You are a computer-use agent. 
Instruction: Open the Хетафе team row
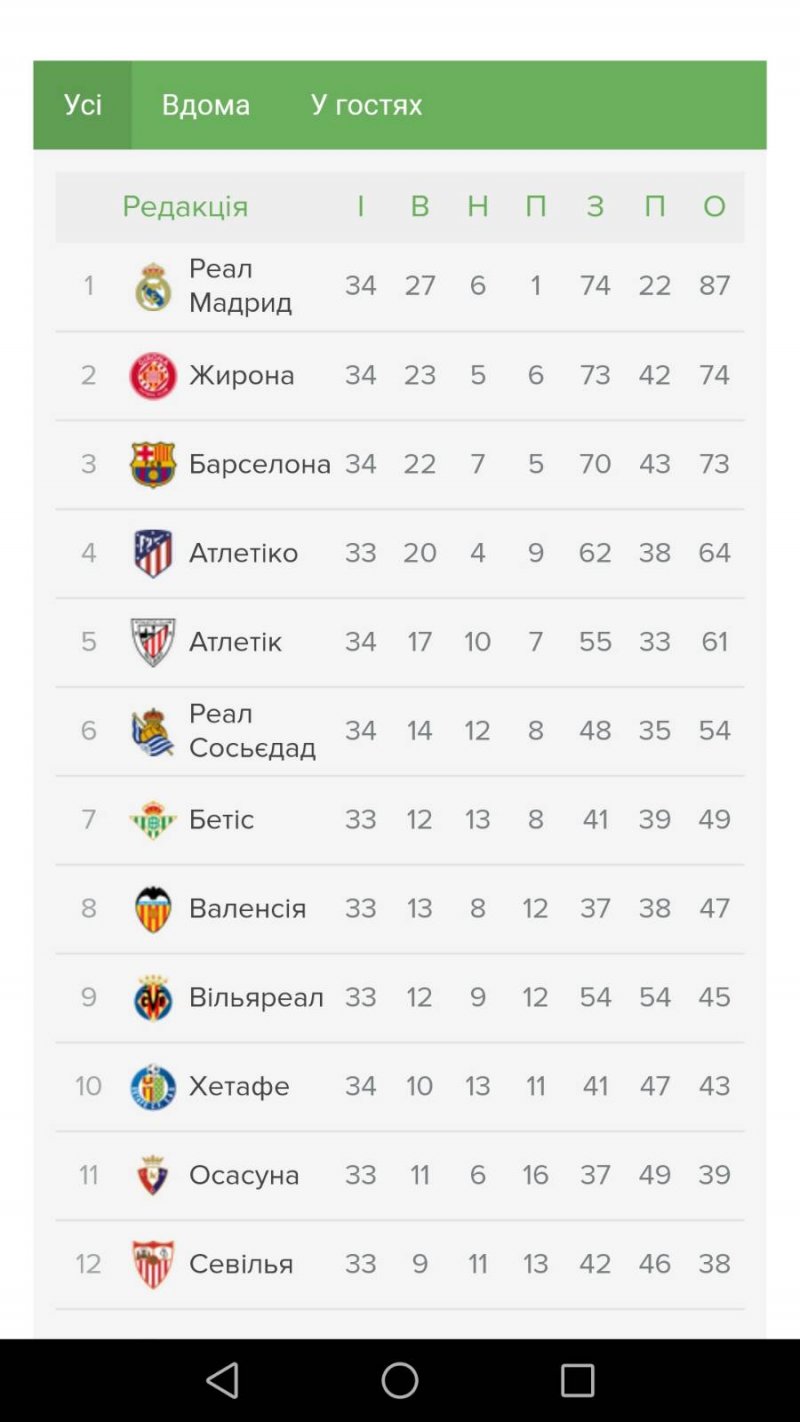point(400,1088)
